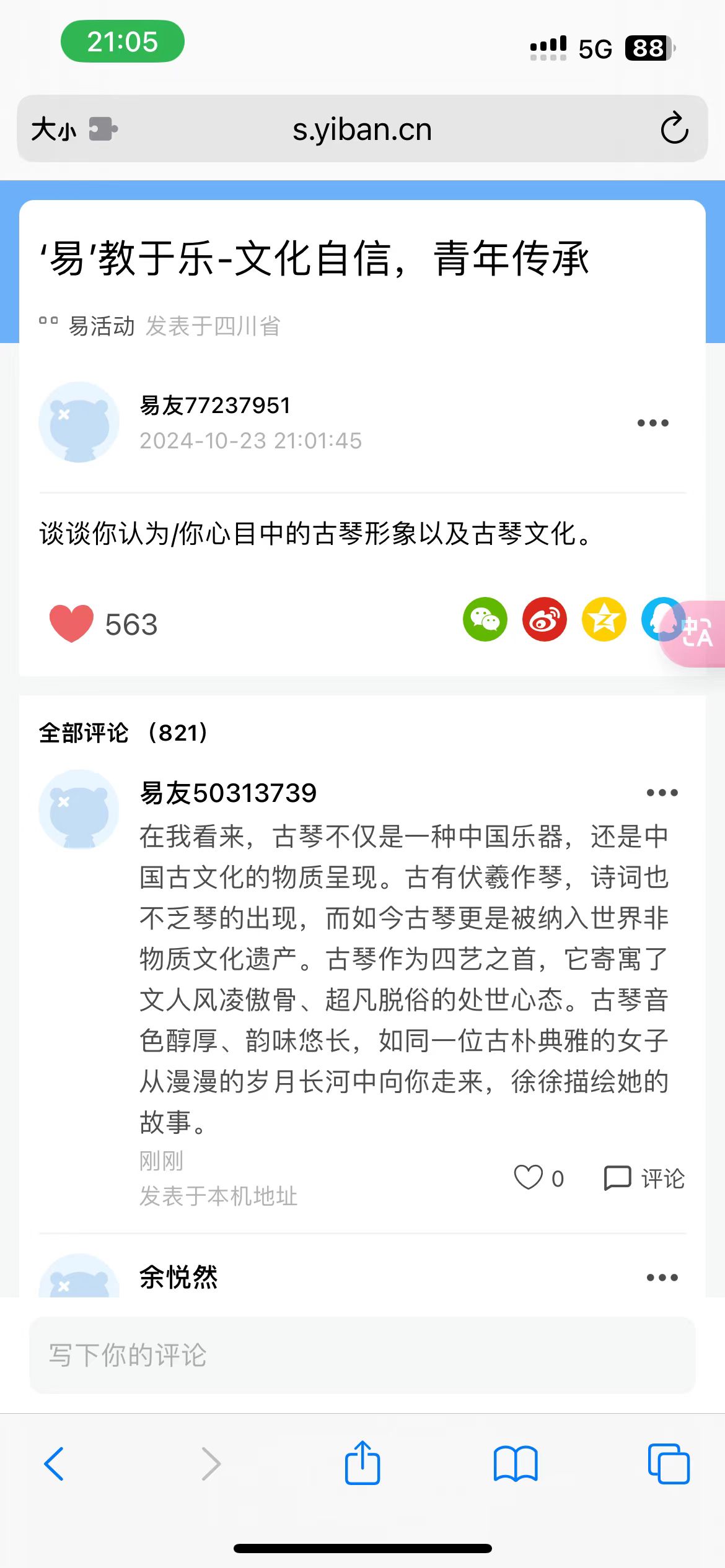Reply to 易友50313739's comment via 评论
The image size is (725, 1568).
(x=644, y=1178)
